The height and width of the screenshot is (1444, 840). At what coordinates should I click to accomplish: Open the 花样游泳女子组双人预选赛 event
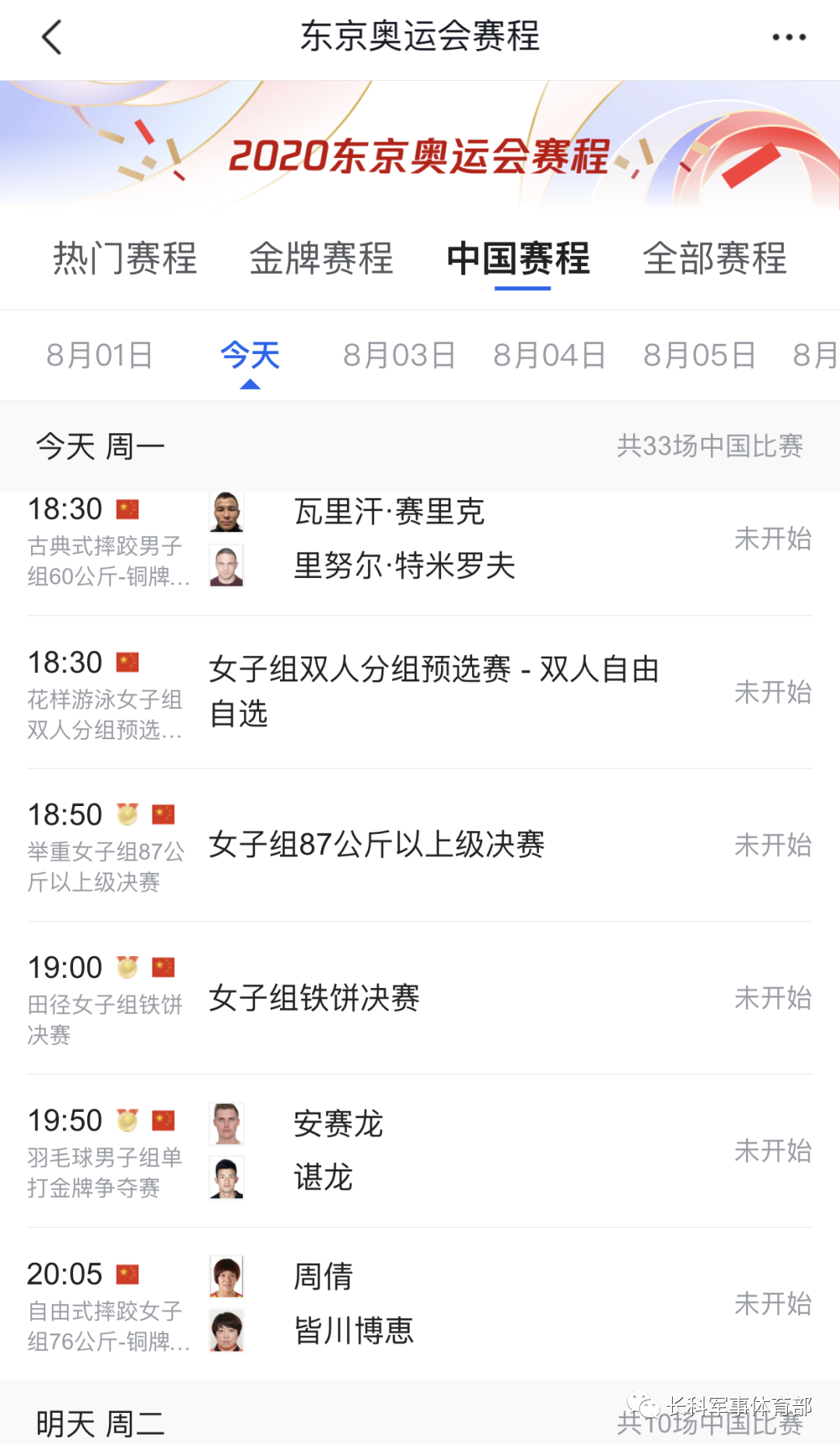click(x=420, y=692)
